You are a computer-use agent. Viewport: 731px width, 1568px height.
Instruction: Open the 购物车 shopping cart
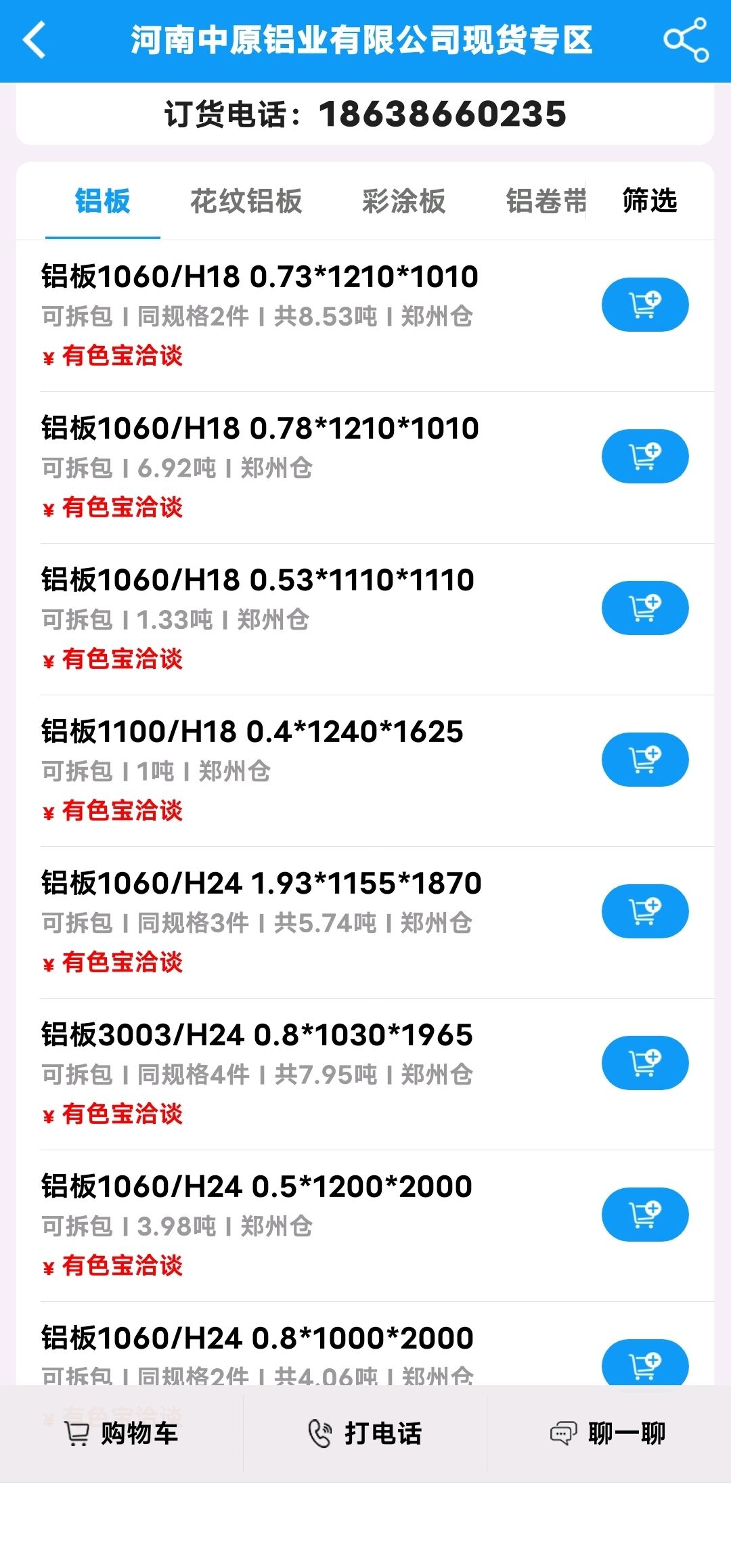coord(122,1433)
